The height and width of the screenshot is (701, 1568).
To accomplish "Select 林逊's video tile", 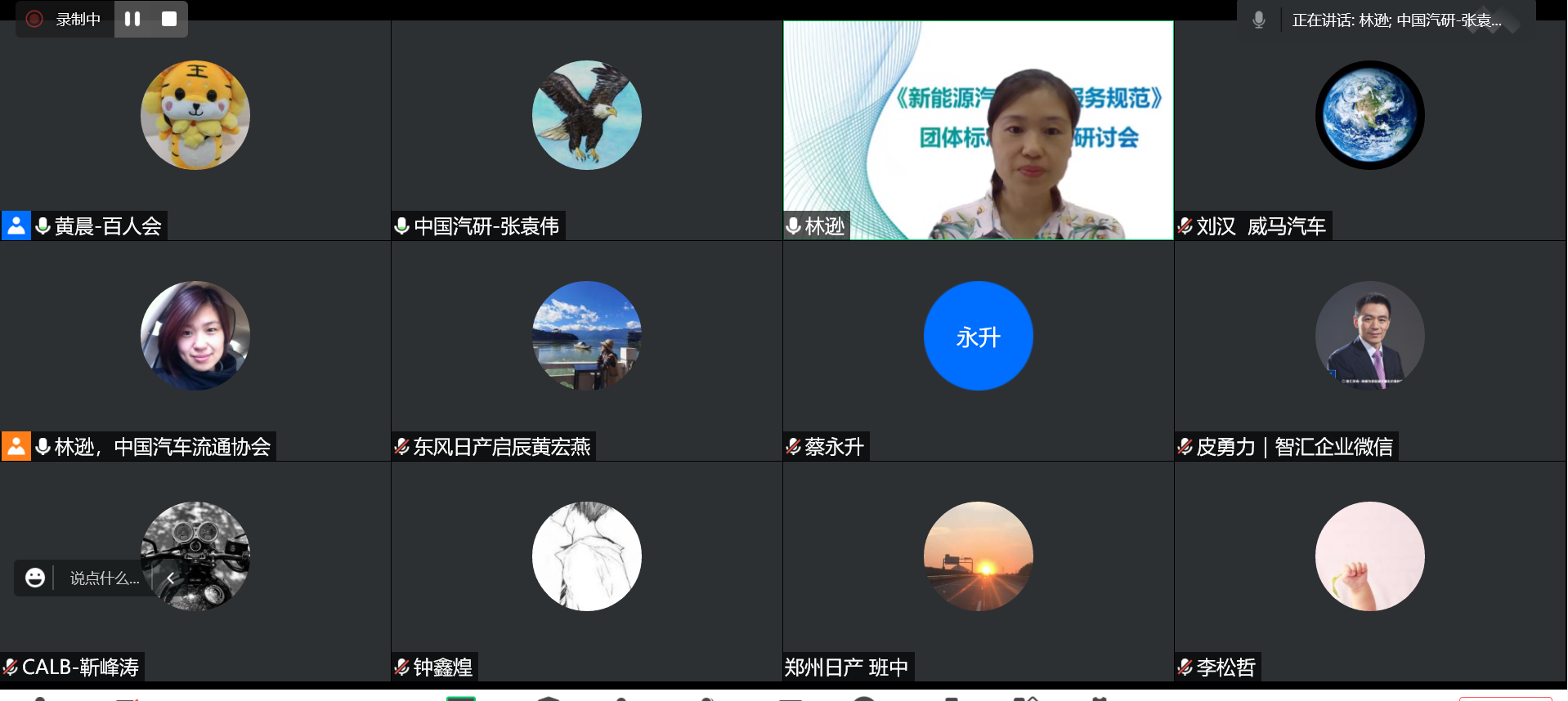I will coord(978,131).
